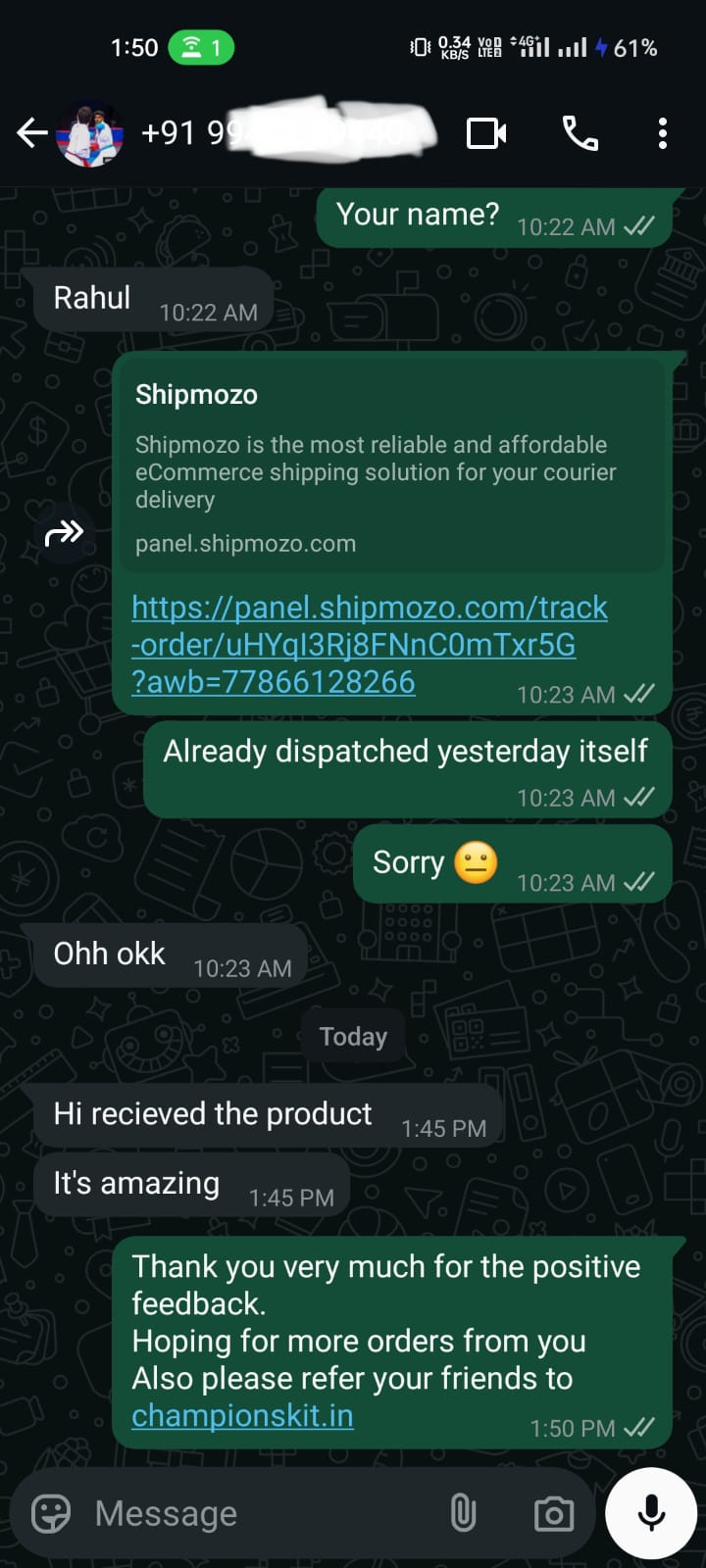
Task: Open the contact's profile photo
Action: (x=90, y=133)
